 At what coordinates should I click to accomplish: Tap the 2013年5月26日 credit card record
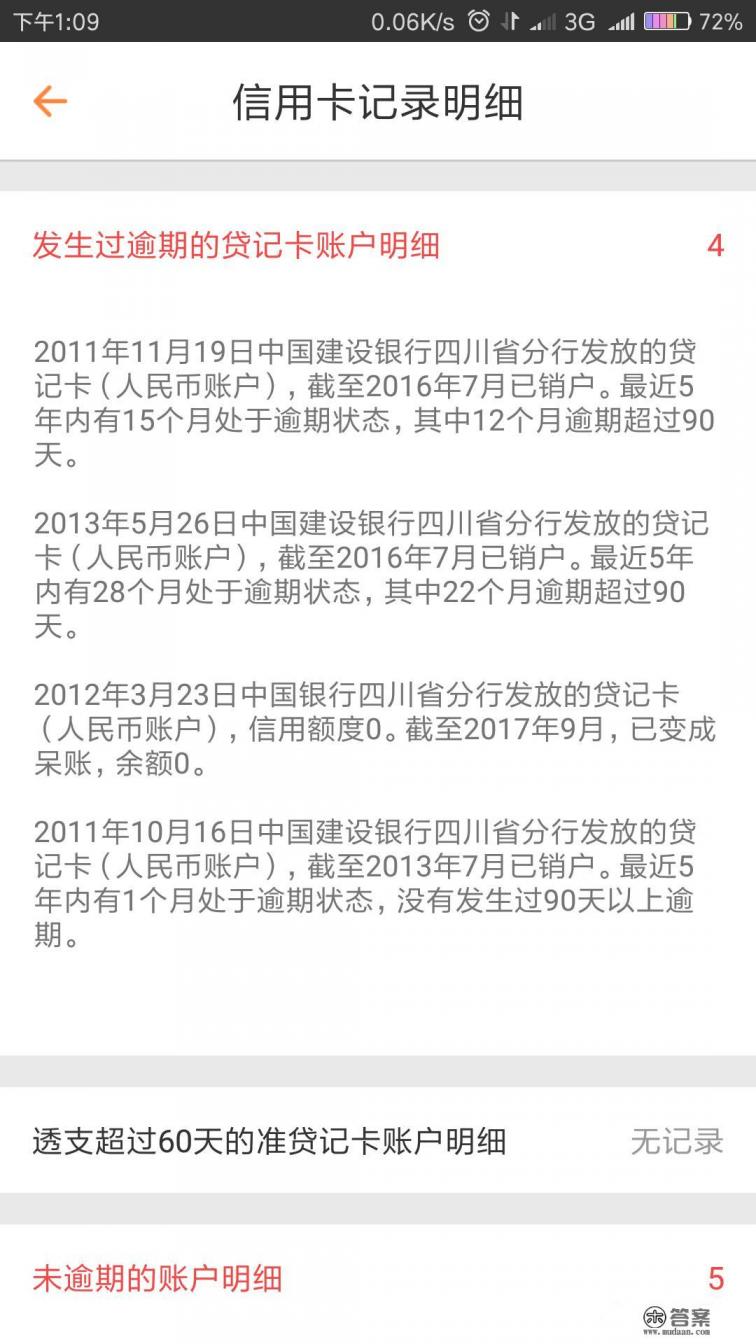[378, 572]
